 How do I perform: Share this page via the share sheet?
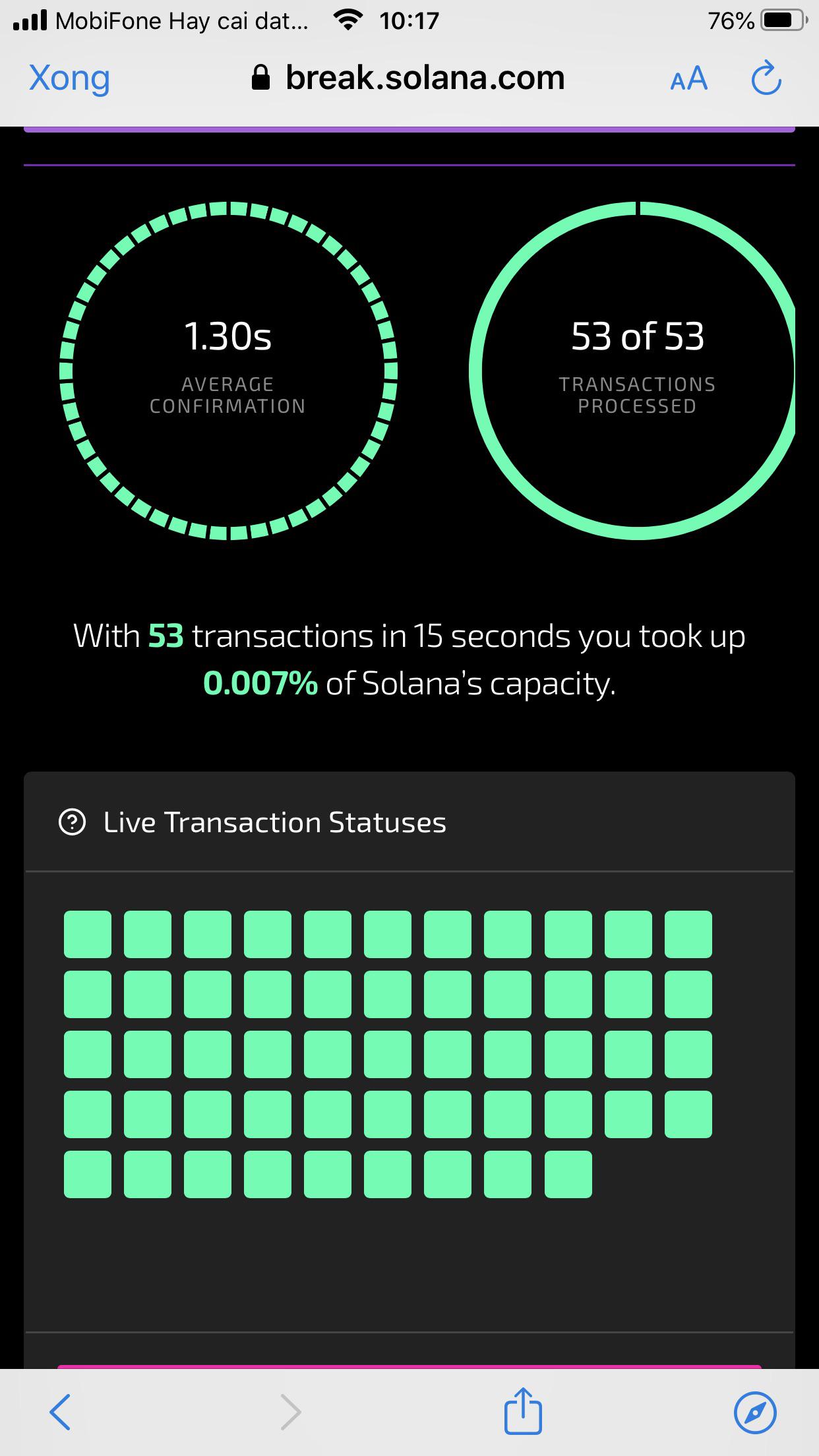[523, 1411]
